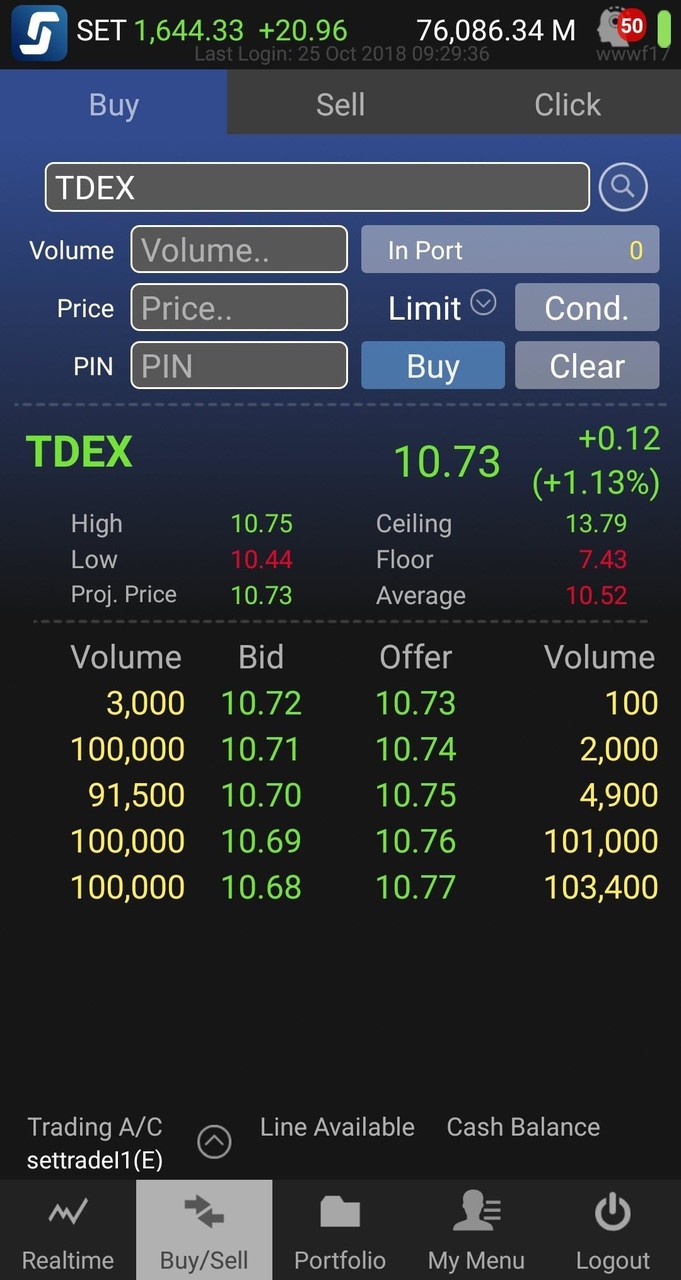Open My Menu
681x1280 pixels.
[476, 1230]
